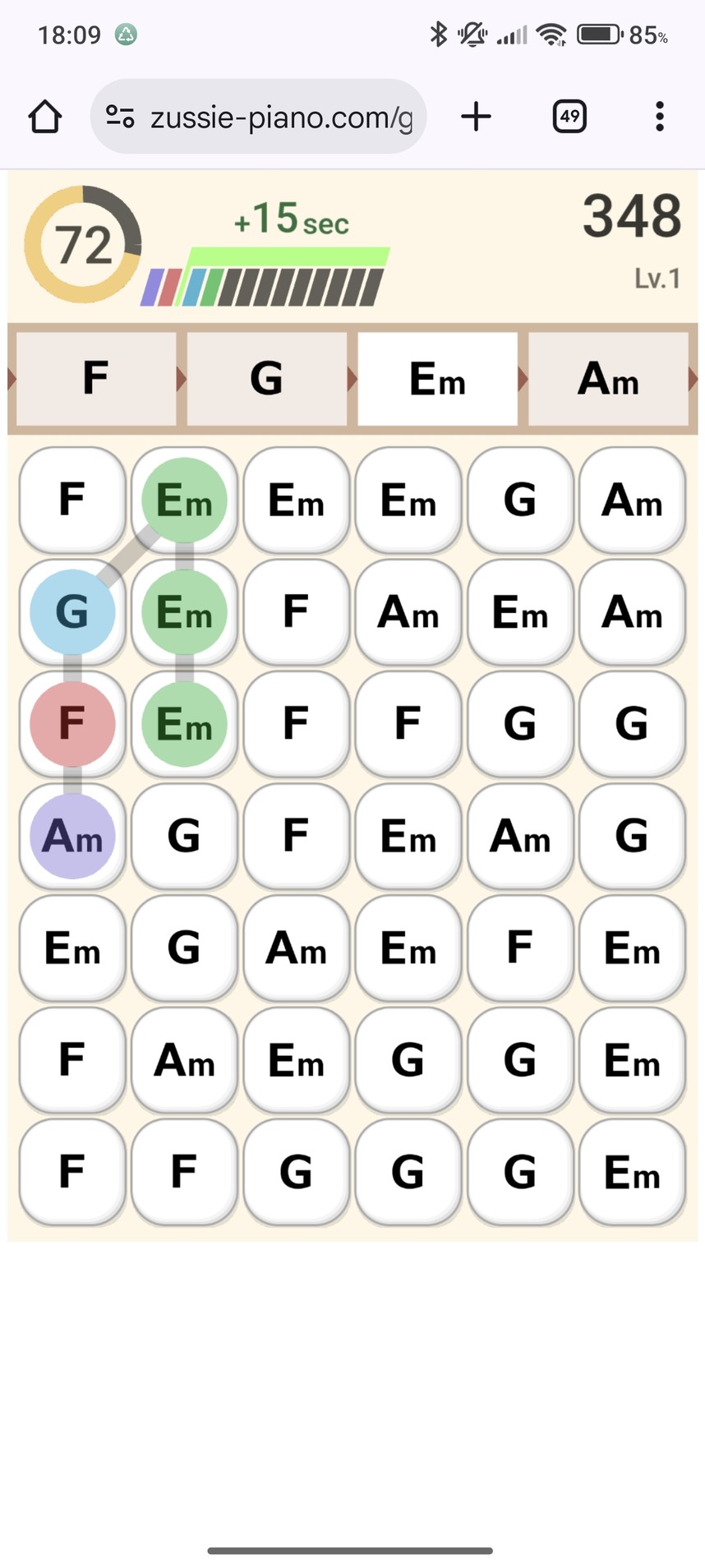705x1568 pixels.
Task: Tap the blue highlighted G chord tile
Action: (72, 612)
